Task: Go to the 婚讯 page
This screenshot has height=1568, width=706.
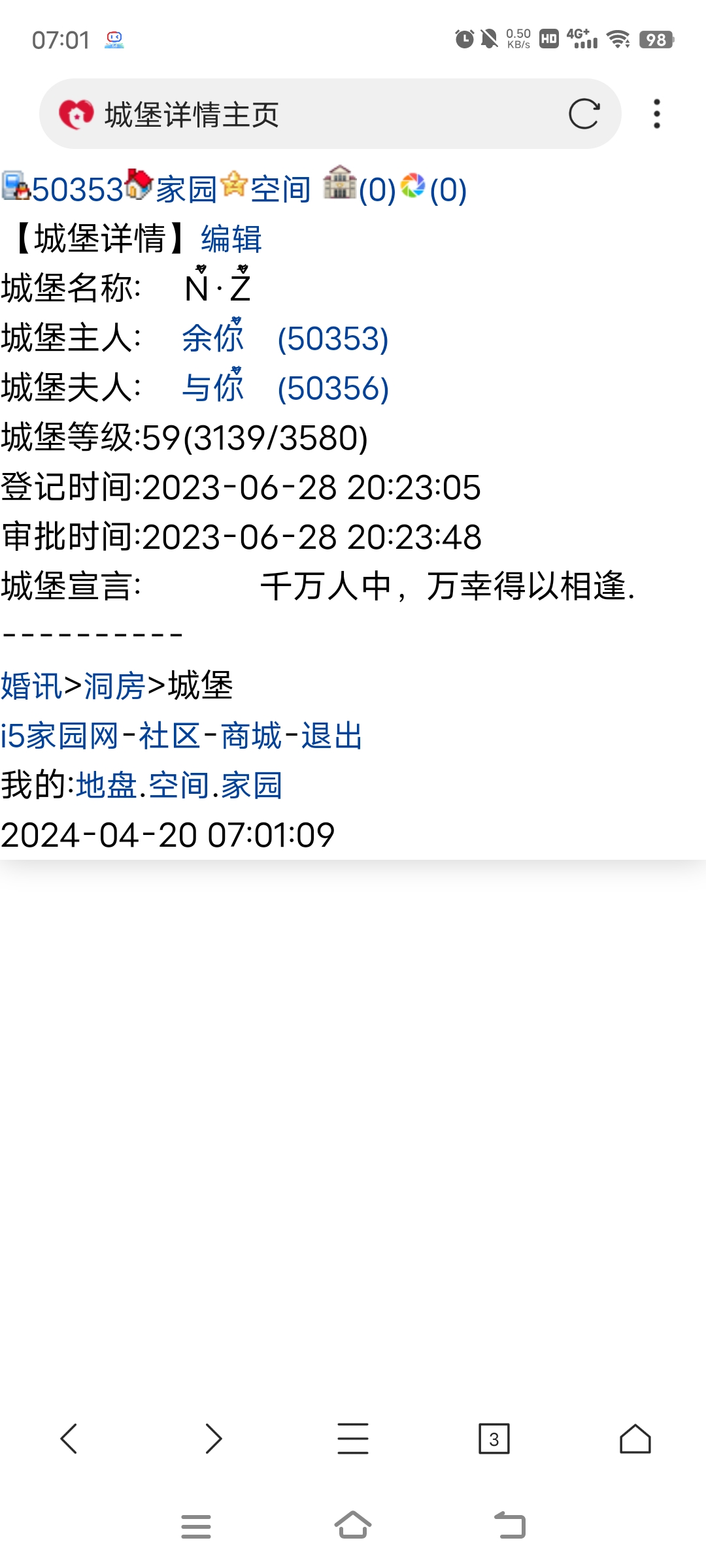Action: (x=31, y=687)
